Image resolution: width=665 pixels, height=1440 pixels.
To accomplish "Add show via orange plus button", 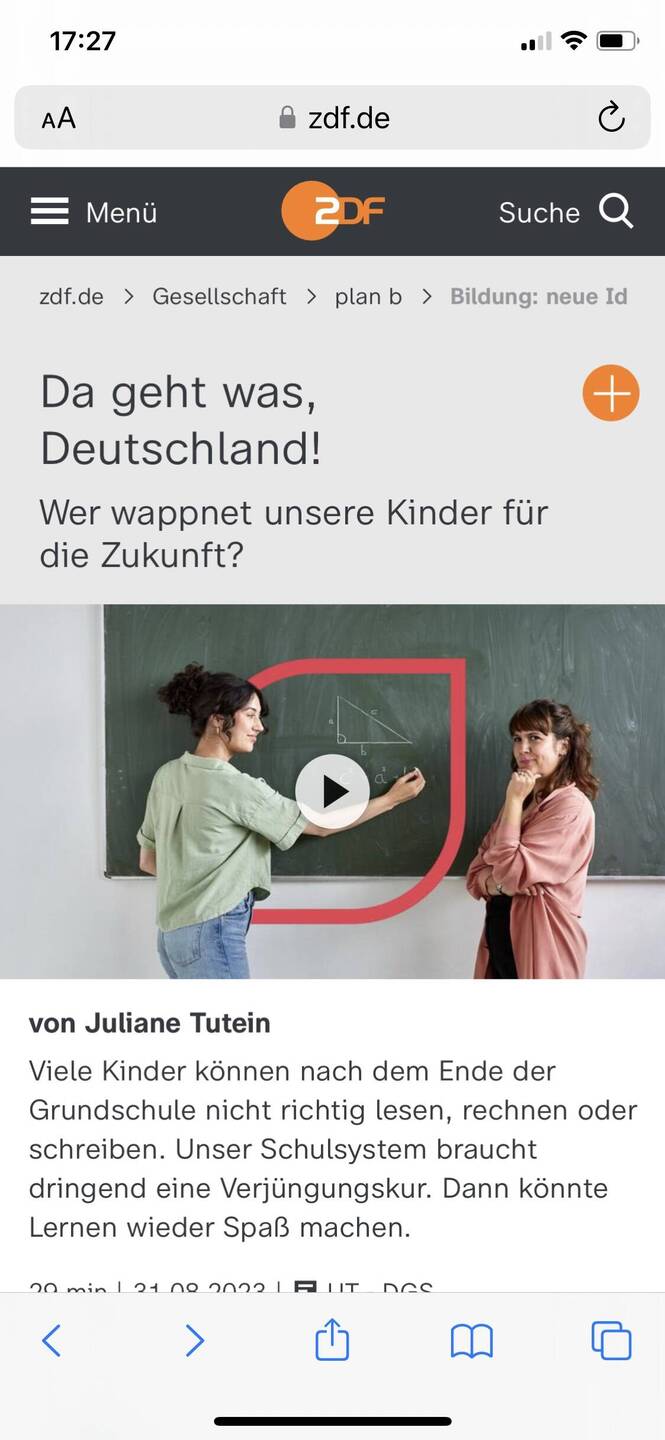I will point(610,393).
